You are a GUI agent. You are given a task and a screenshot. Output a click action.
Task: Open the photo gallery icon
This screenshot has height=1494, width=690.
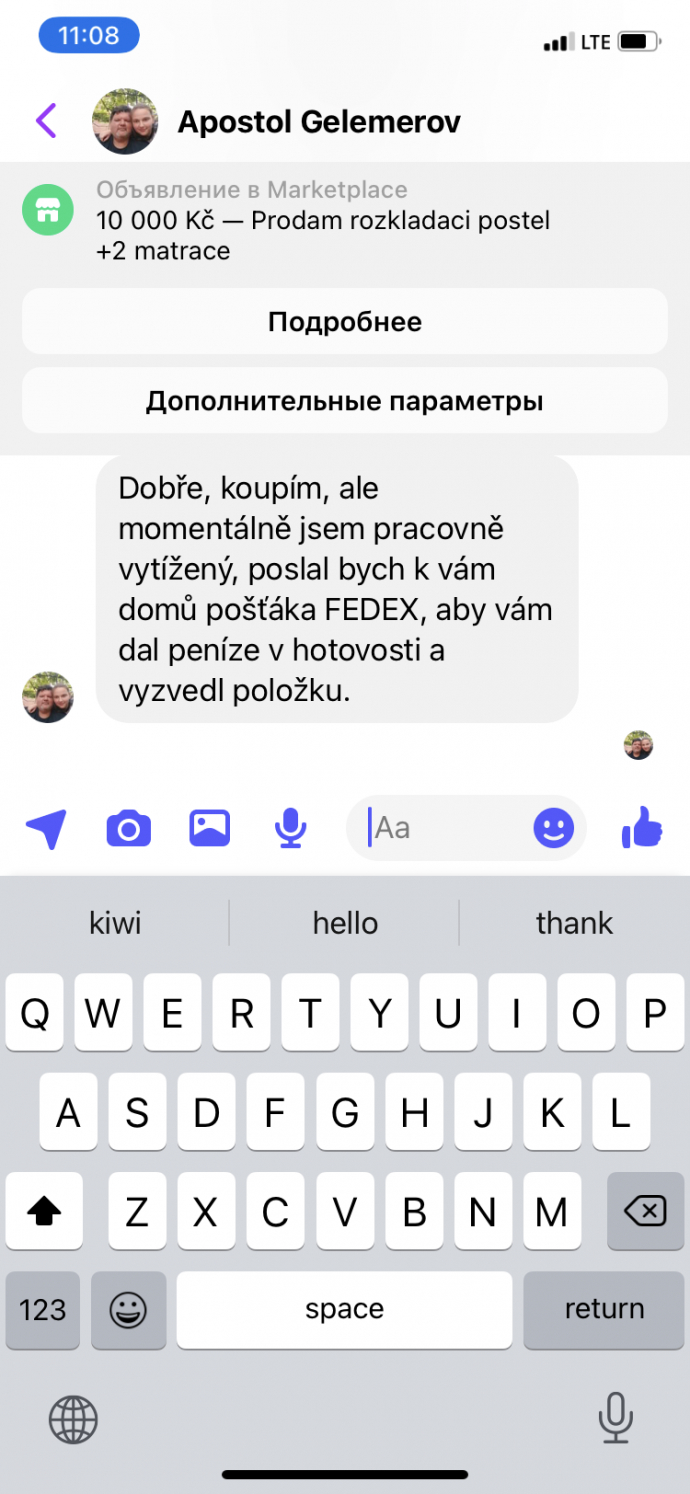pos(210,828)
